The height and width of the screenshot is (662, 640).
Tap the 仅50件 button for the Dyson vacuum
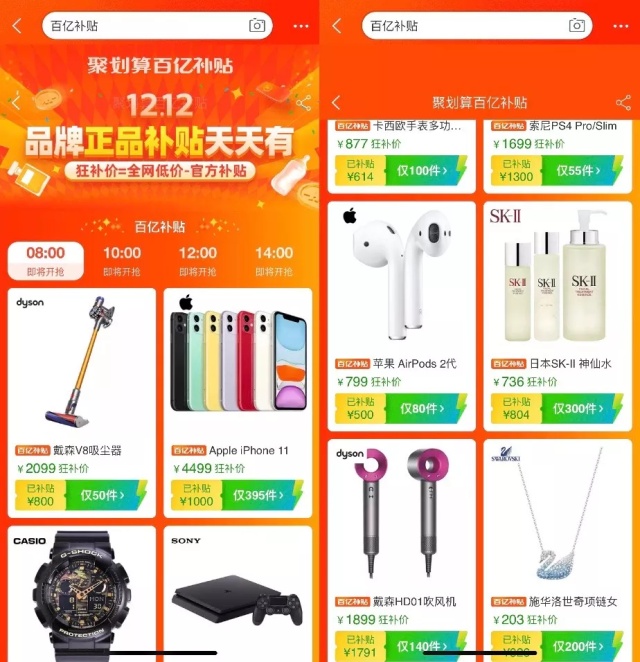[x=106, y=495]
